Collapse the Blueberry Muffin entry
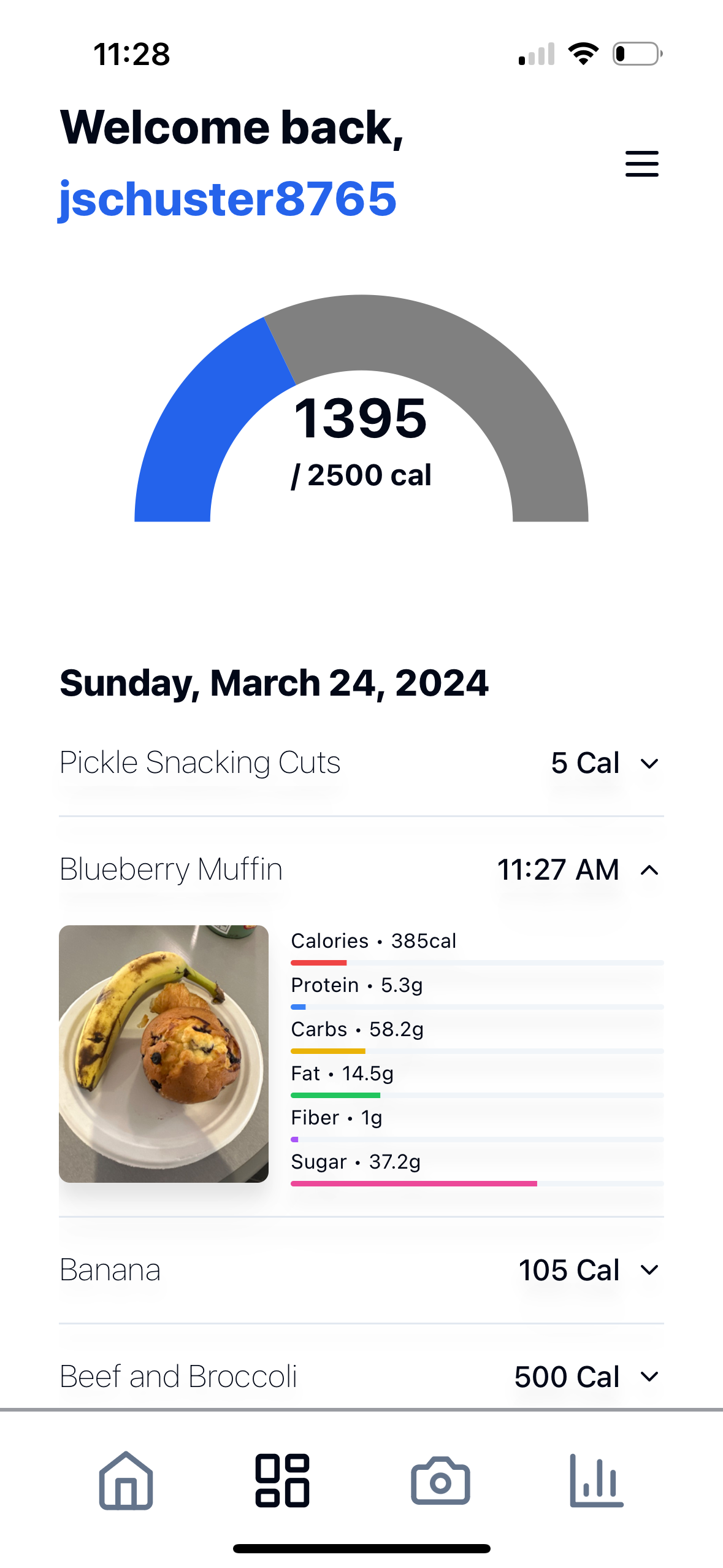The image size is (723, 1568). (x=649, y=870)
